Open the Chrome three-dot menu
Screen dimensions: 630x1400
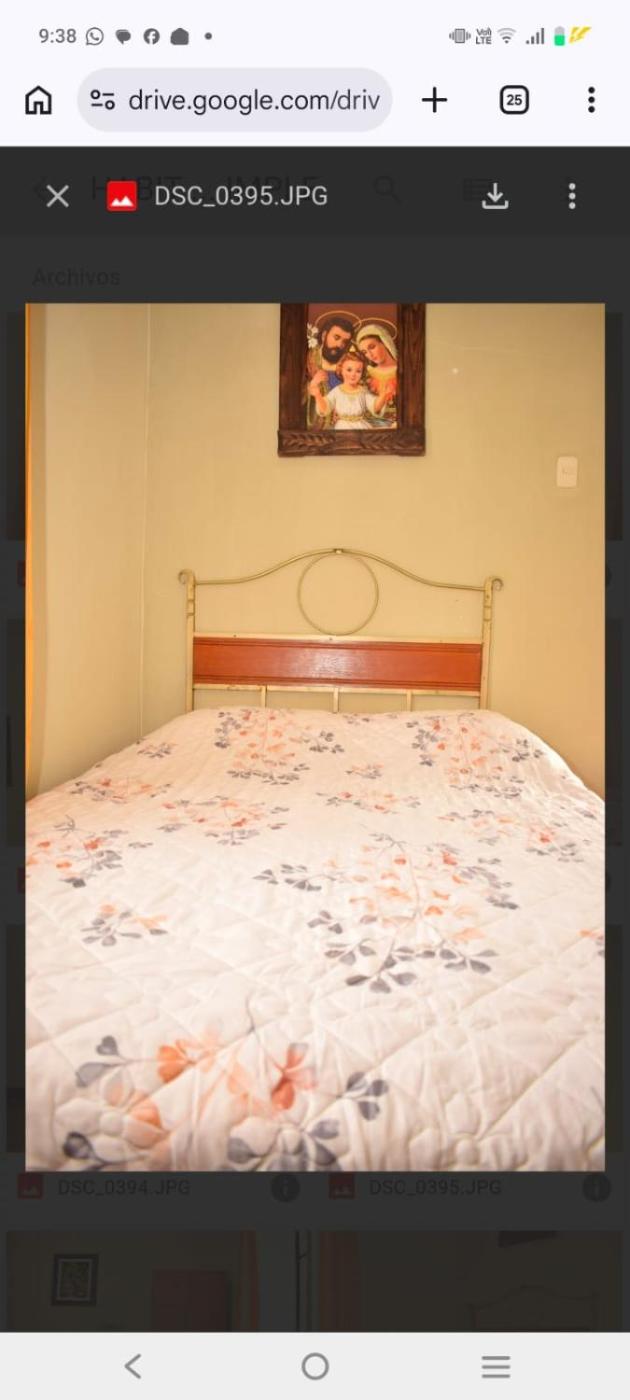591,100
